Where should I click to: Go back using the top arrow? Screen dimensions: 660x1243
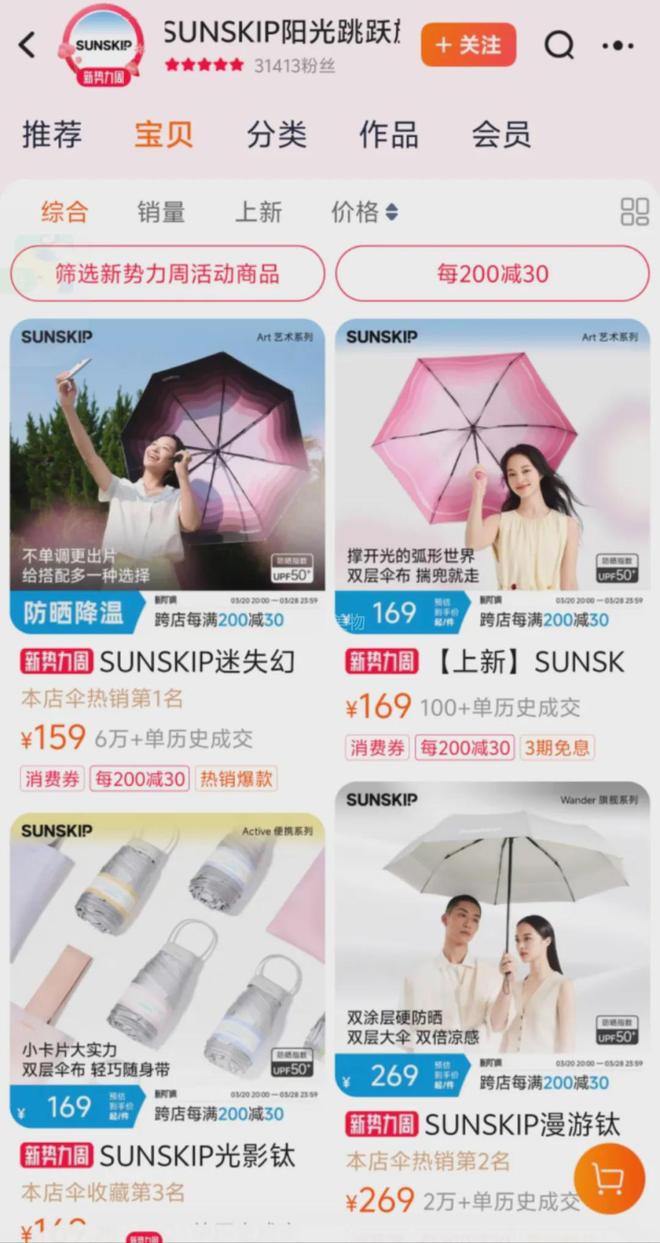tap(28, 45)
